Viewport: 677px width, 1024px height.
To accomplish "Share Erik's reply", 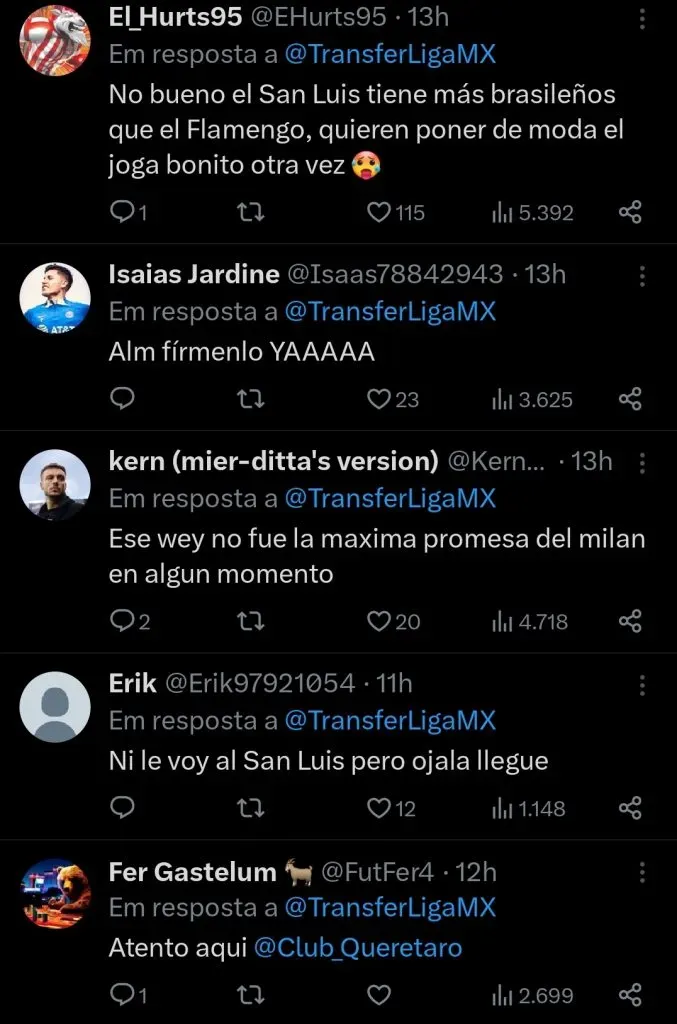I will point(630,807).
